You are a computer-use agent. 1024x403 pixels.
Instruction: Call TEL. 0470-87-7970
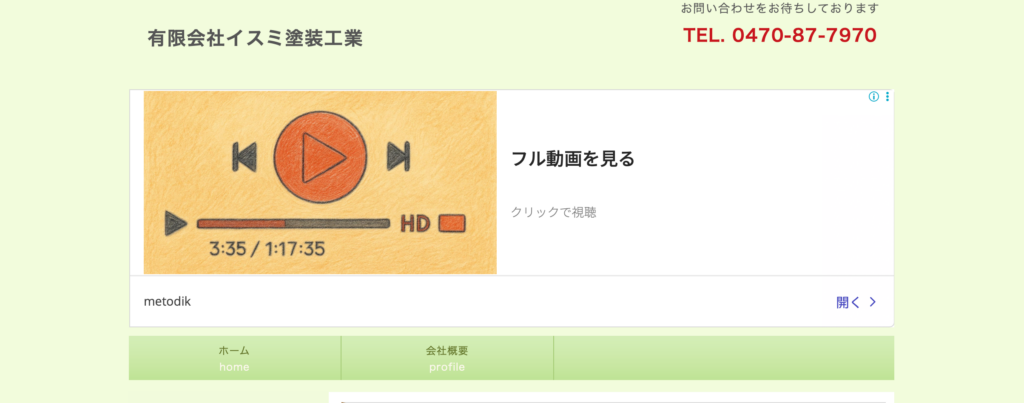pos(779,36)
